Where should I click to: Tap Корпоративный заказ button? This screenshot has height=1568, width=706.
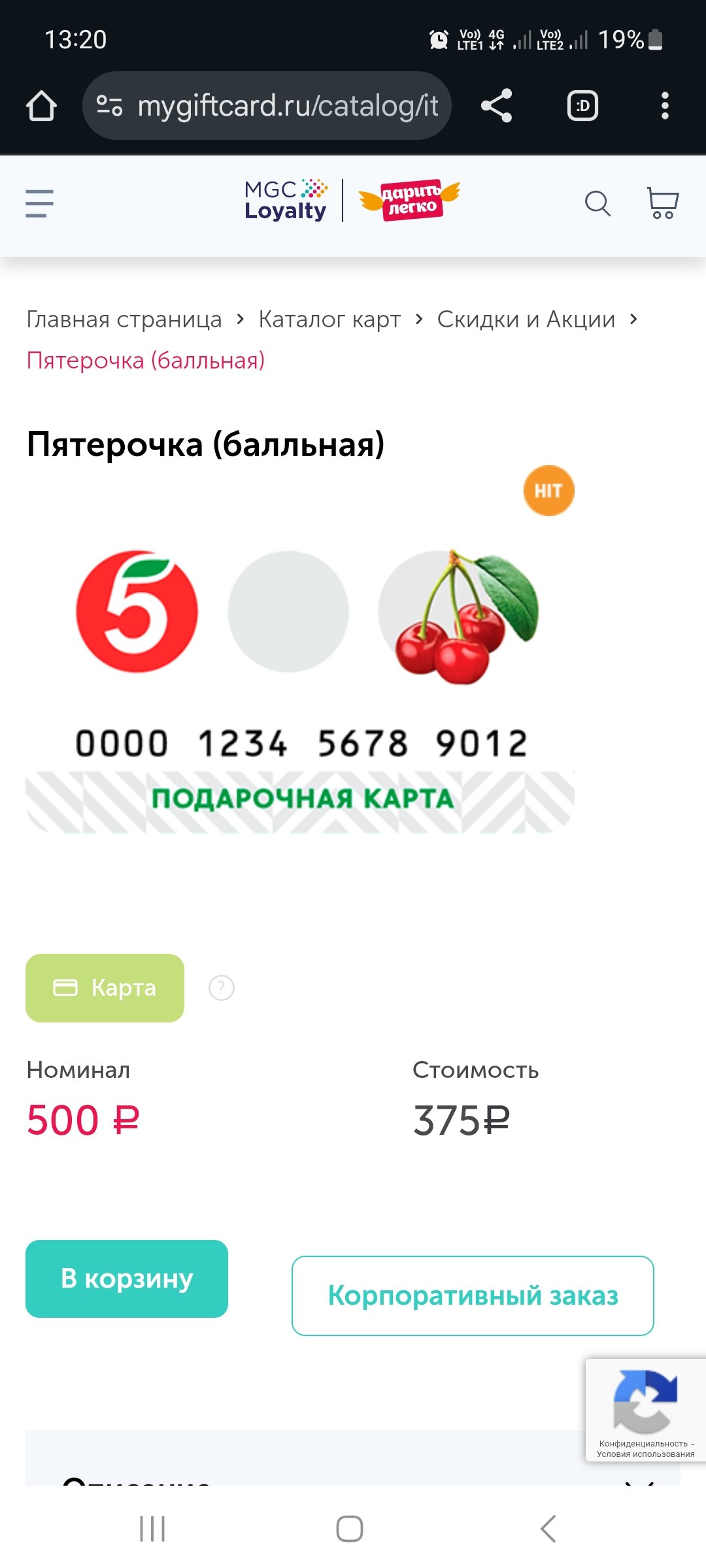[x=473, y=1296]
